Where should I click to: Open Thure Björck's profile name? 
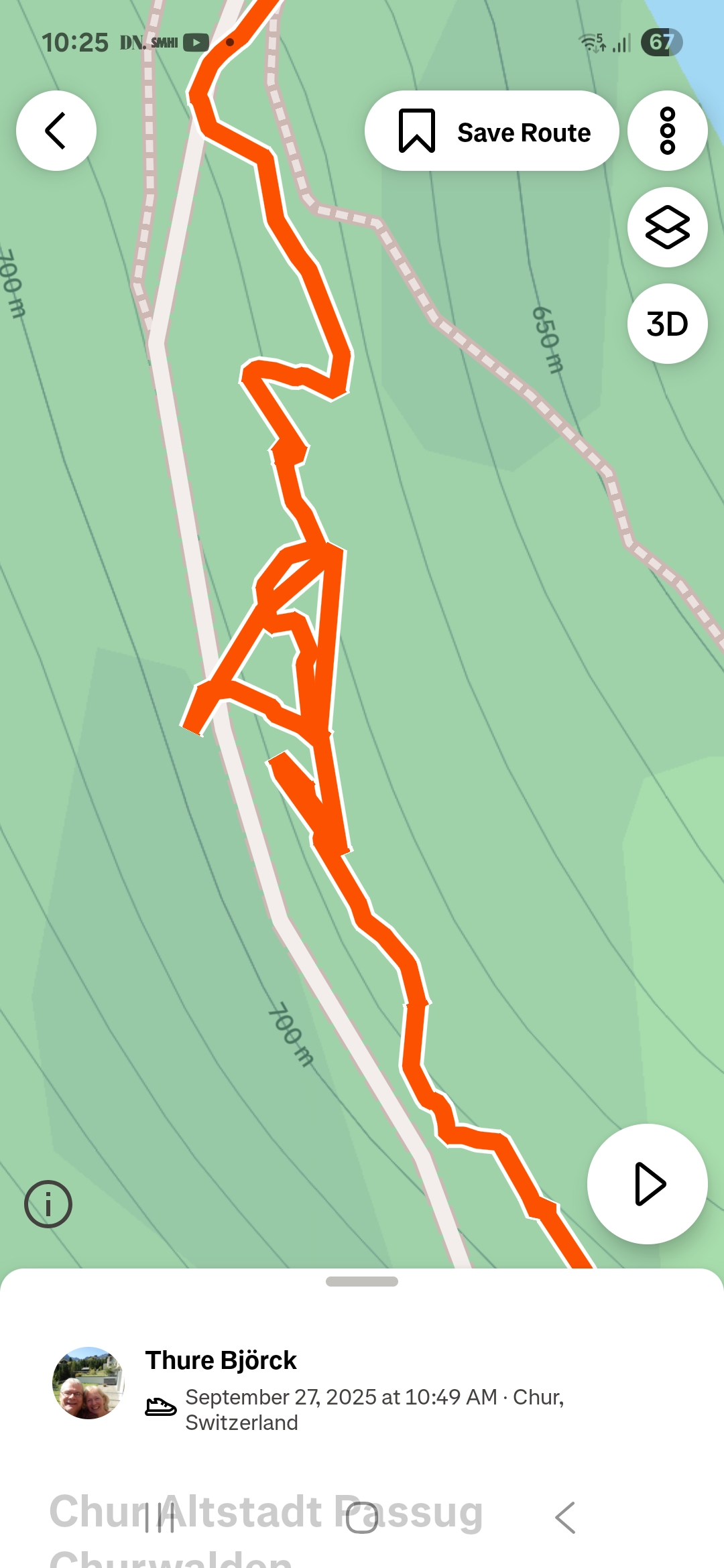(x=221, y=1360)
